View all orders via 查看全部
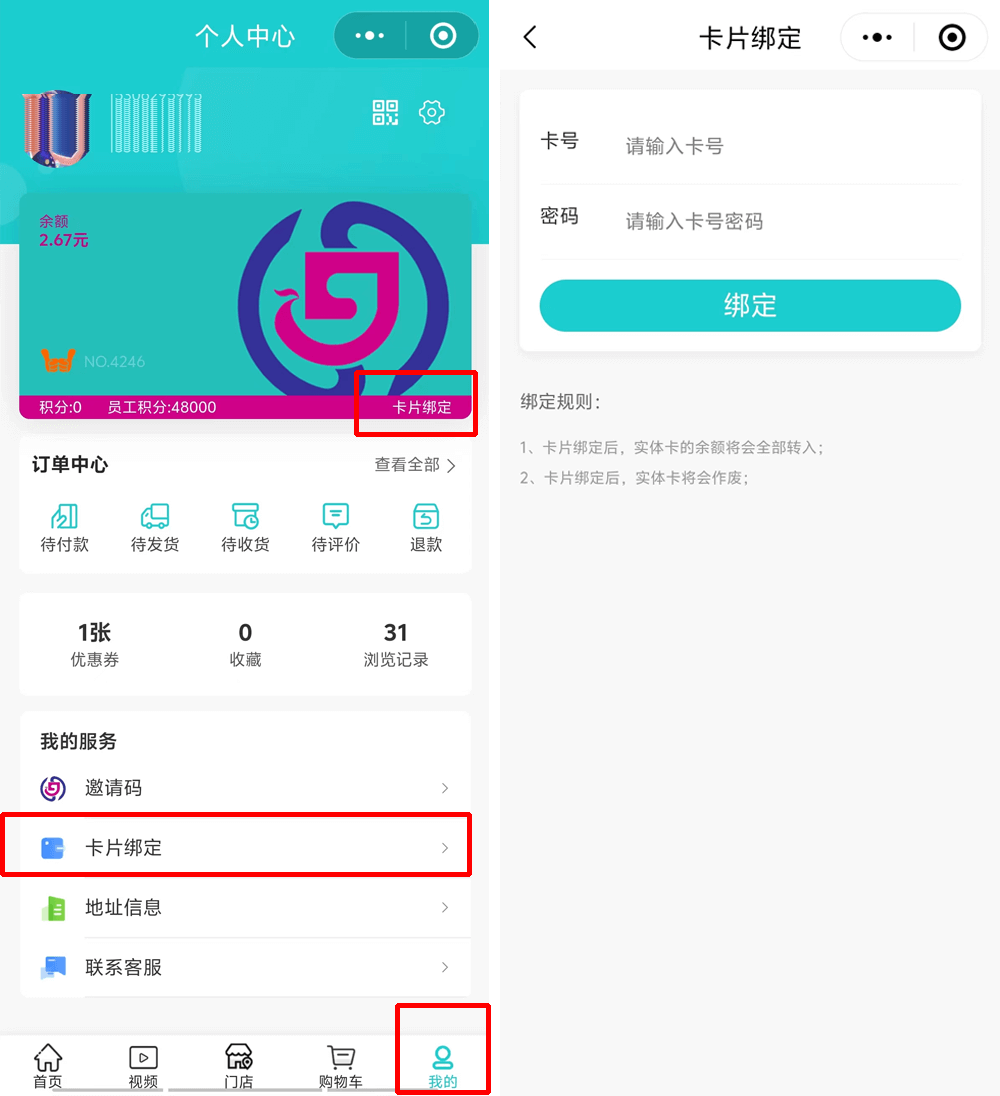 coord(415,465)
